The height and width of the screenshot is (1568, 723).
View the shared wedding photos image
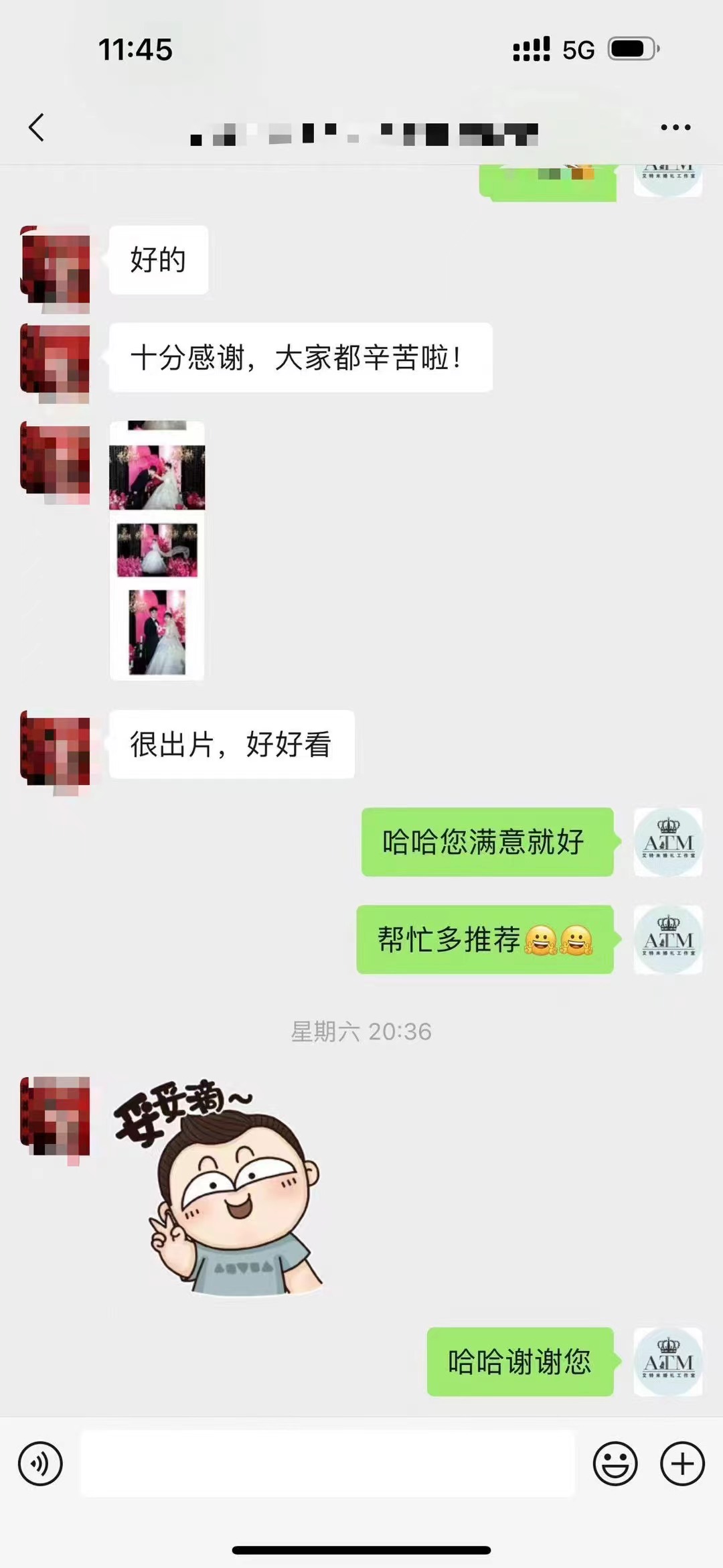pos(157,551)
